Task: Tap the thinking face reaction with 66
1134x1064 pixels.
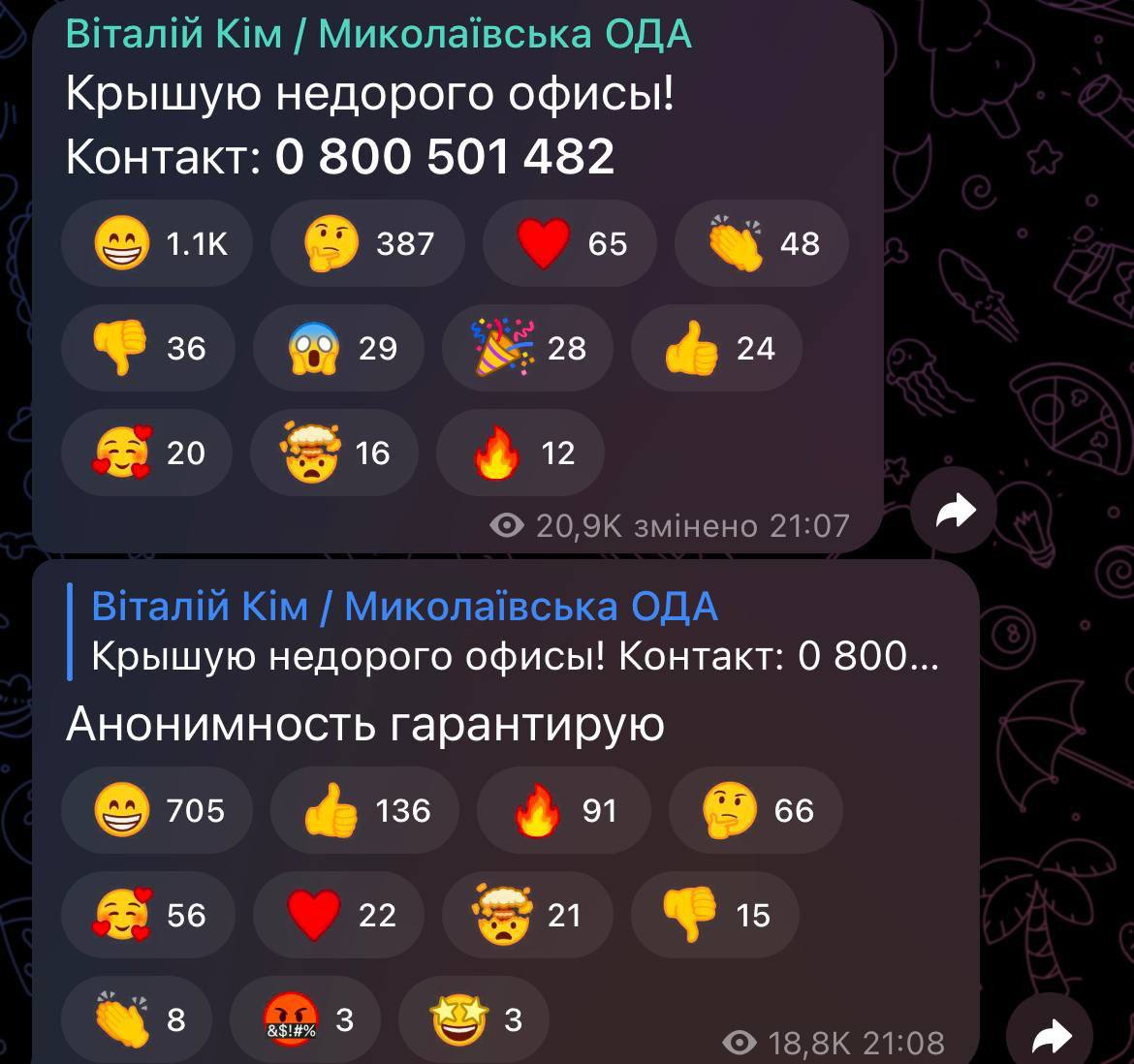Action: pyautogui.click(x=756, y=810)
